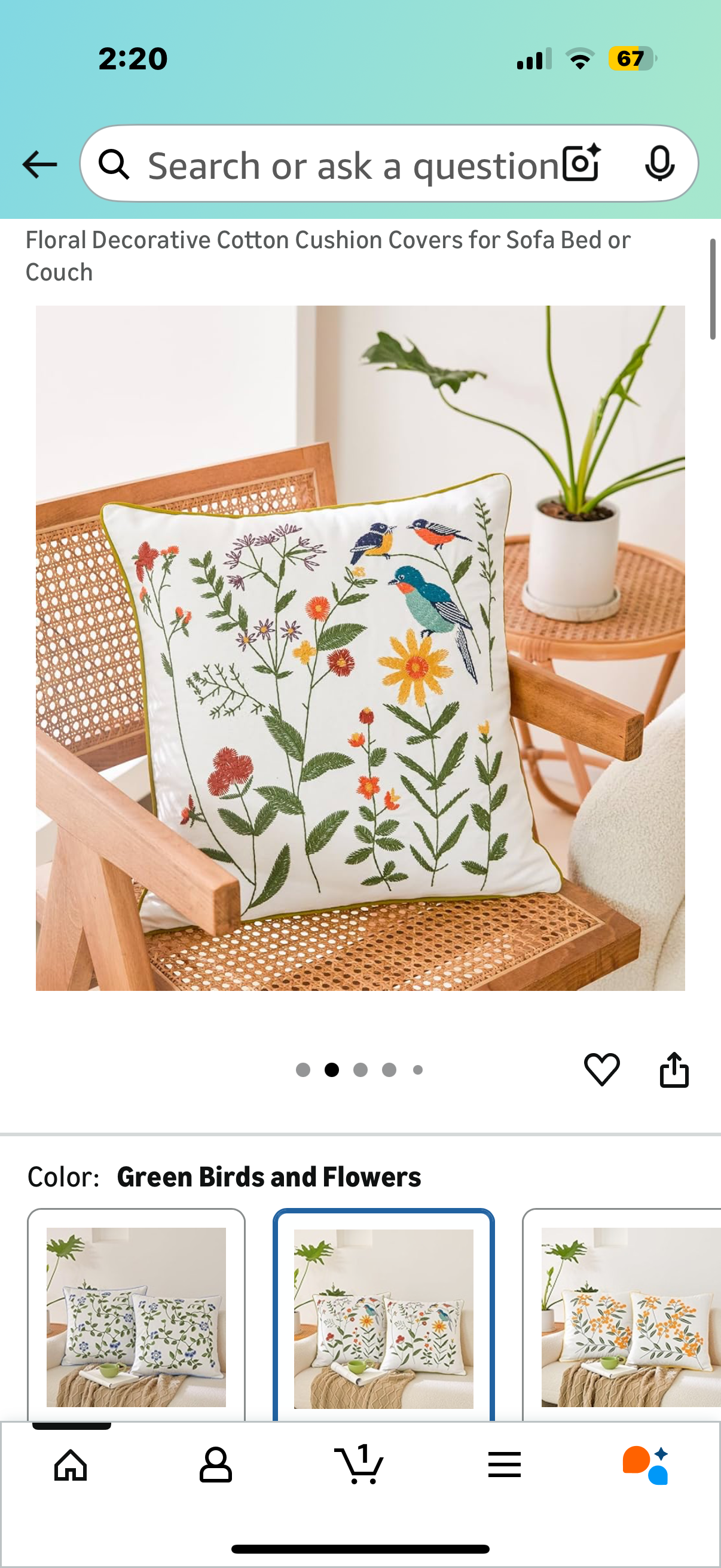Select the blue flowers vine color option

point(136,1316)
